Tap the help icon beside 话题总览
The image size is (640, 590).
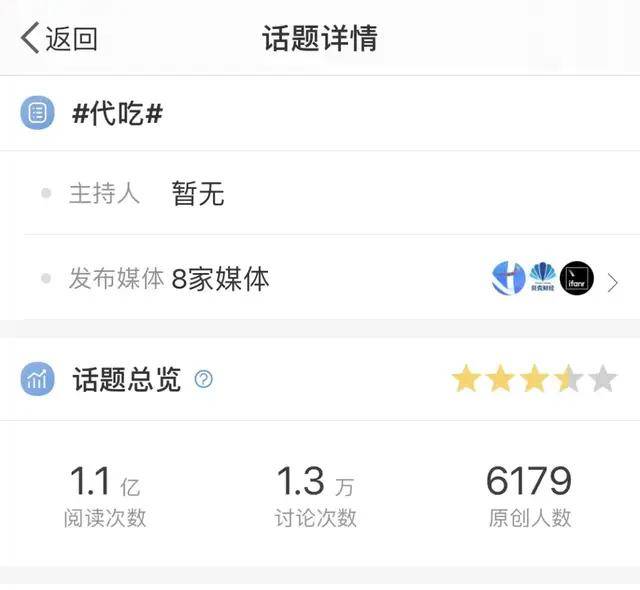[204, 380]
